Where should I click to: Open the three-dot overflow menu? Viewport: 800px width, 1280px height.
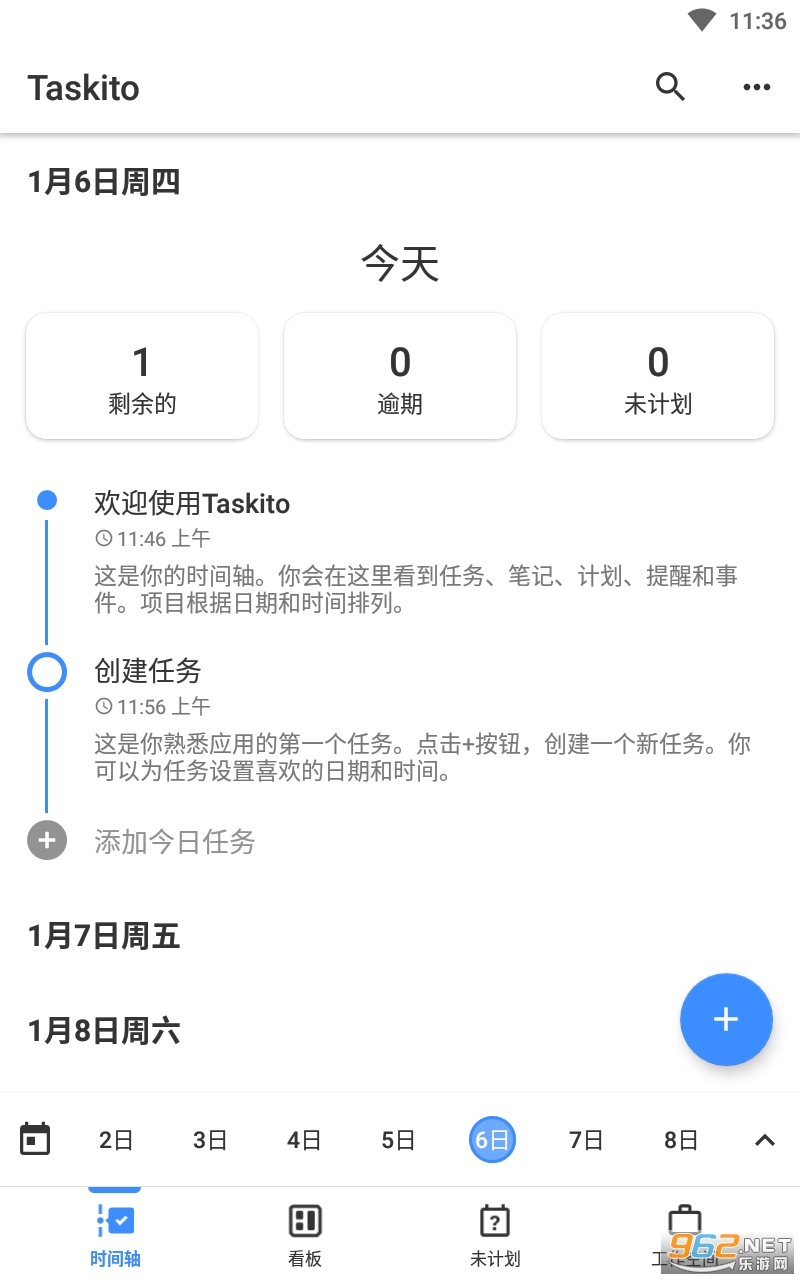pyautogui.click(x=757, y=87)
